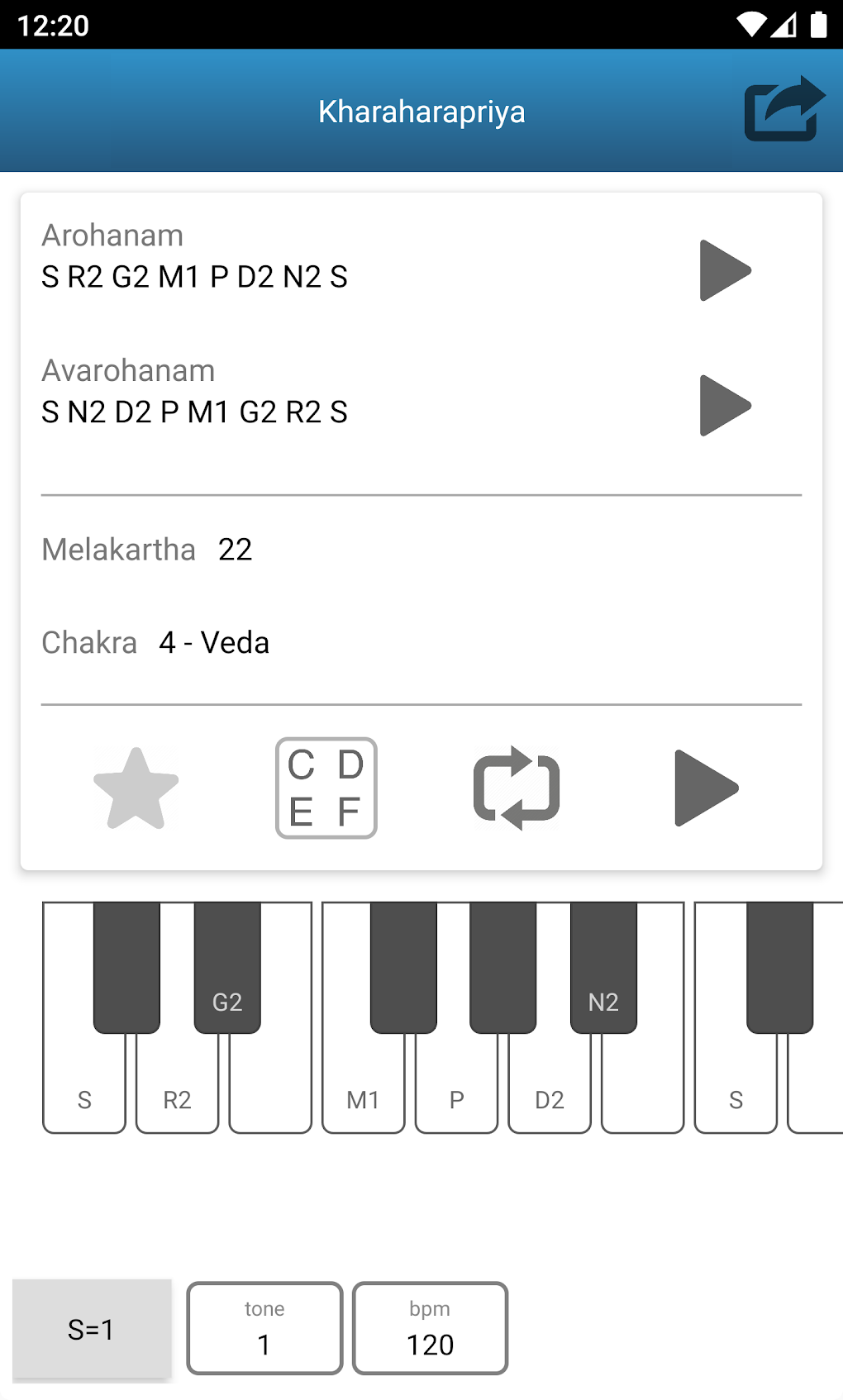Screen dimensions: 843x1400
Task: Tap the R2 piano key
Action: tap(177, 1091)
